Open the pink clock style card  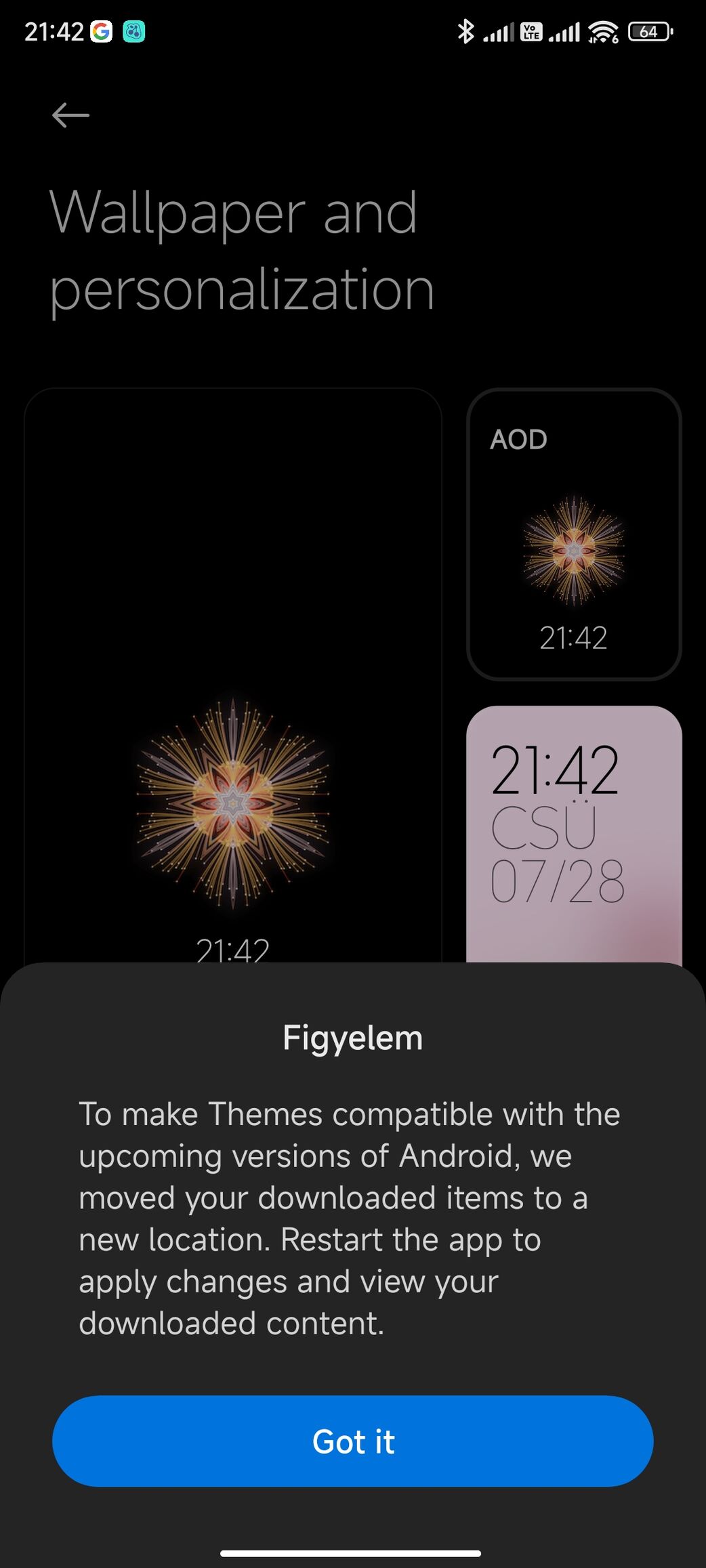tap(573, 833)
